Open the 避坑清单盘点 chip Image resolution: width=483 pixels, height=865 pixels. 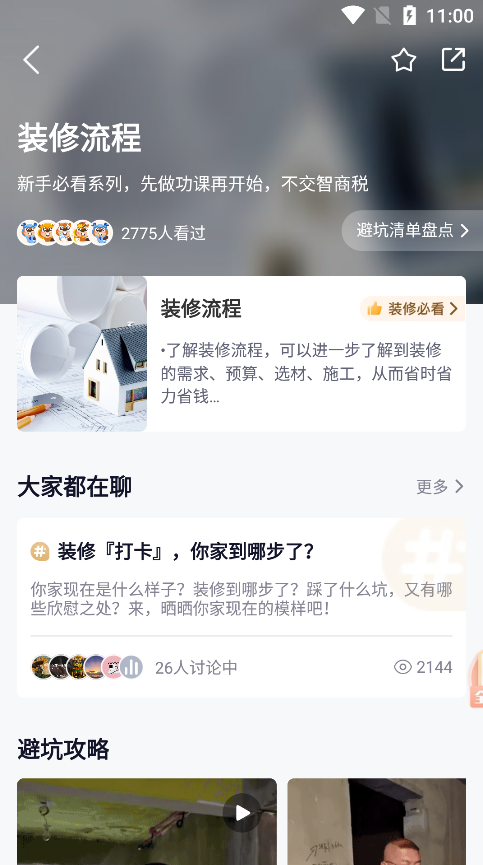pos(412,231)
